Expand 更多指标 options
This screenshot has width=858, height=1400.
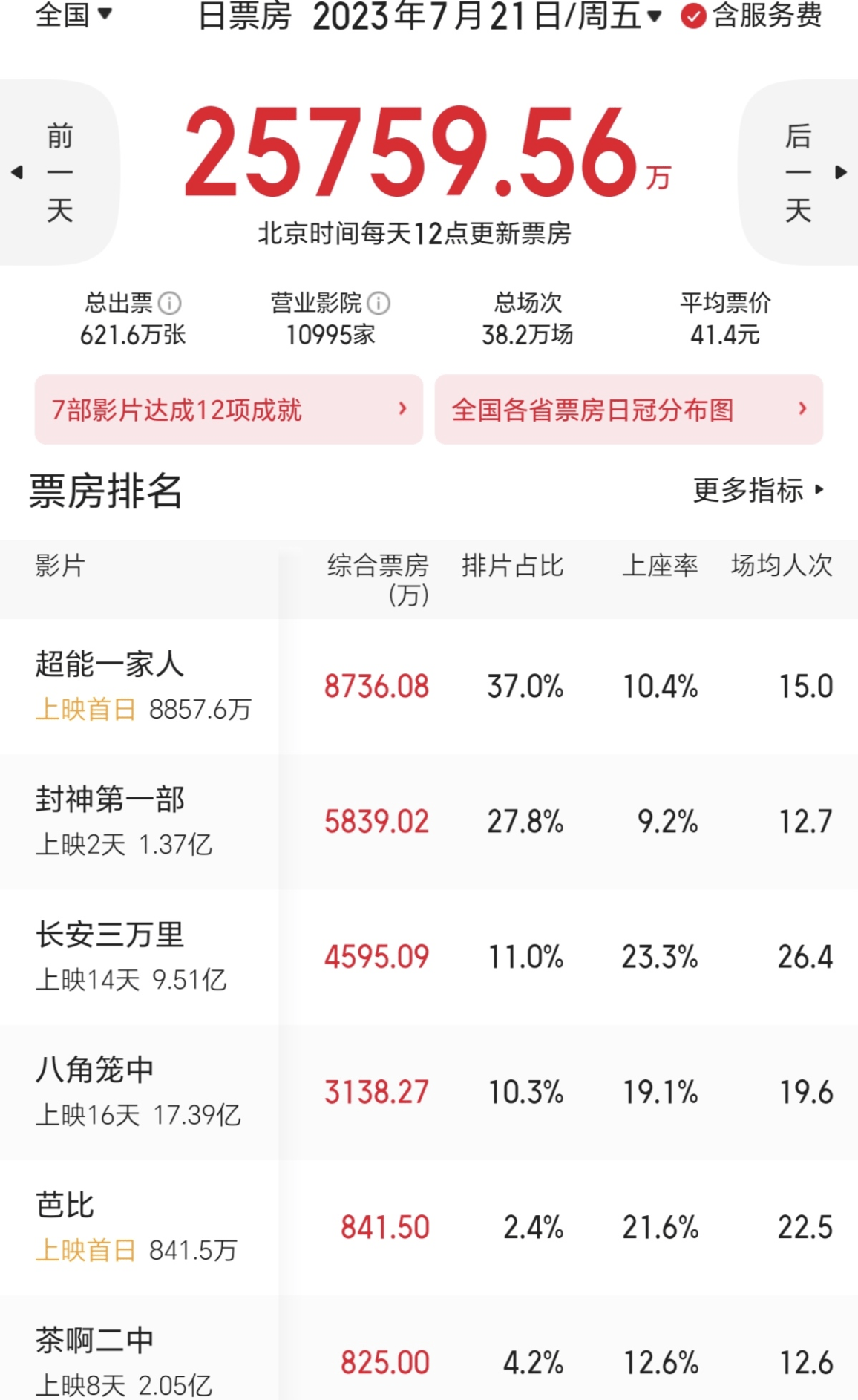click(x=759, y=490)
